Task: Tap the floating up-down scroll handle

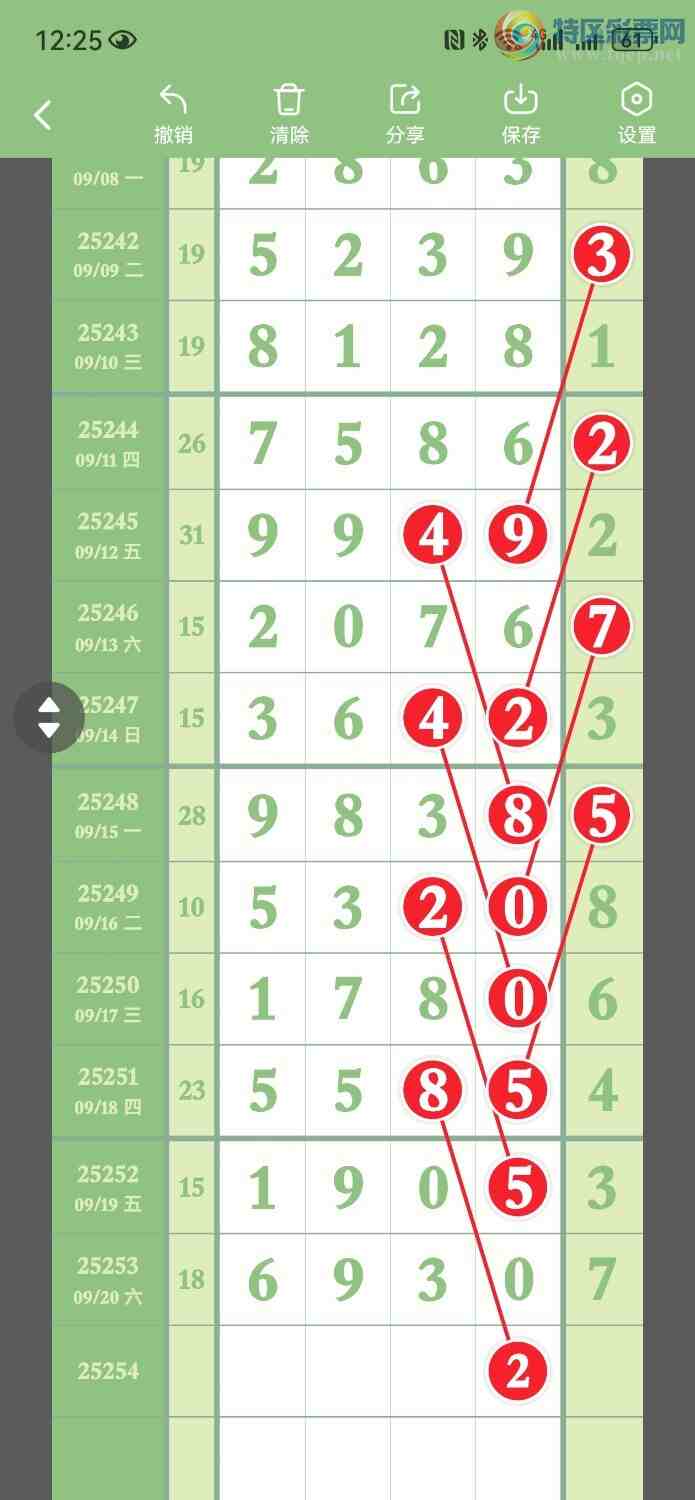Action: (x=48, y=717)
